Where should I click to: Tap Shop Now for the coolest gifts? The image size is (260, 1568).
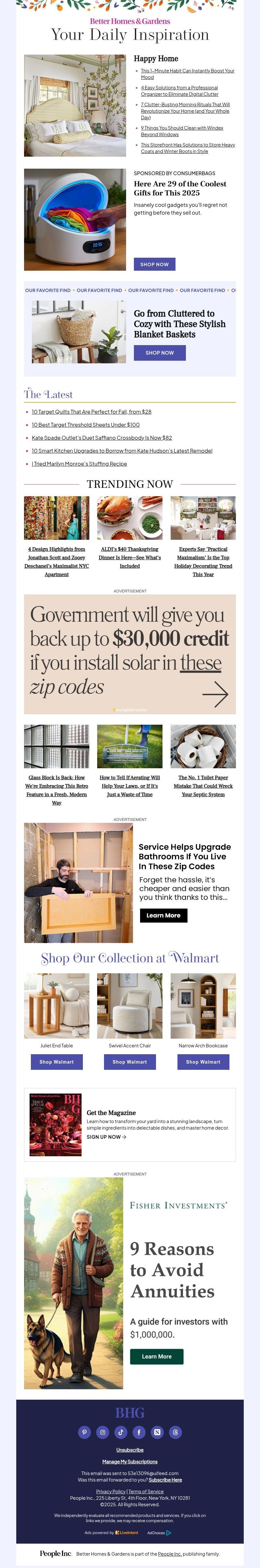(154, 264)
